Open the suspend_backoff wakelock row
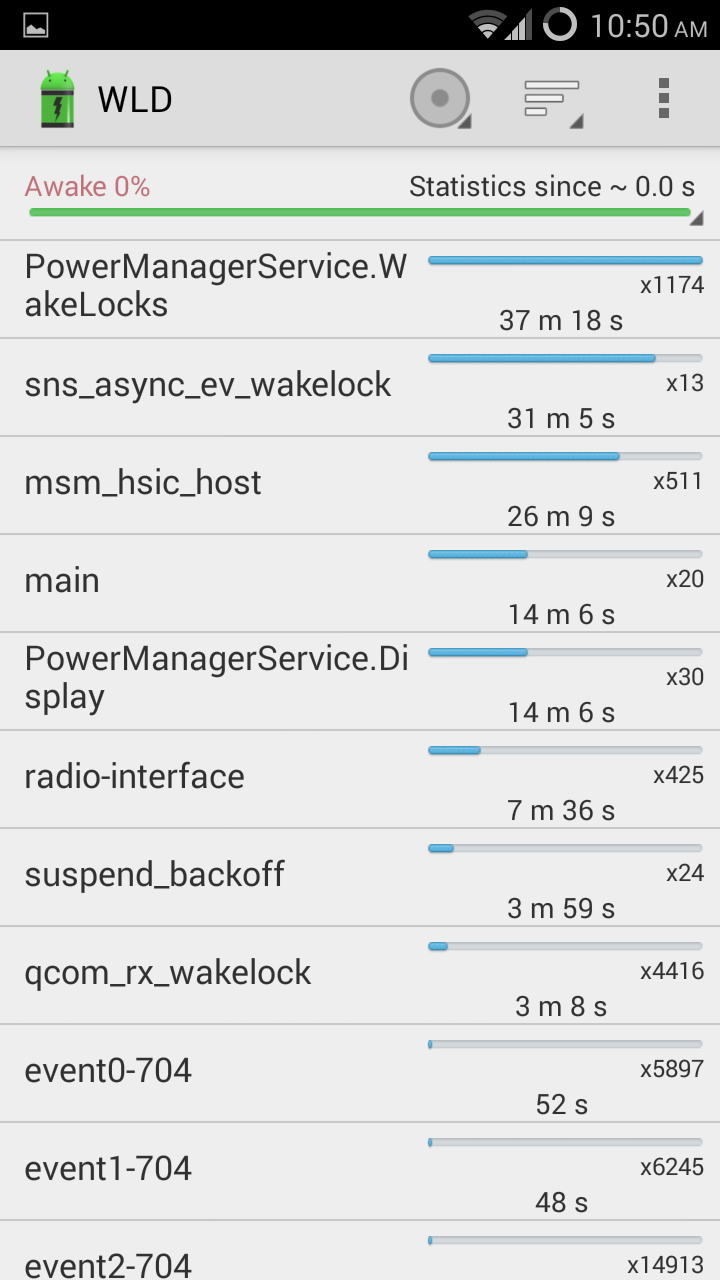This screenshot has height=1280, width=720. (x=360, y=878)
